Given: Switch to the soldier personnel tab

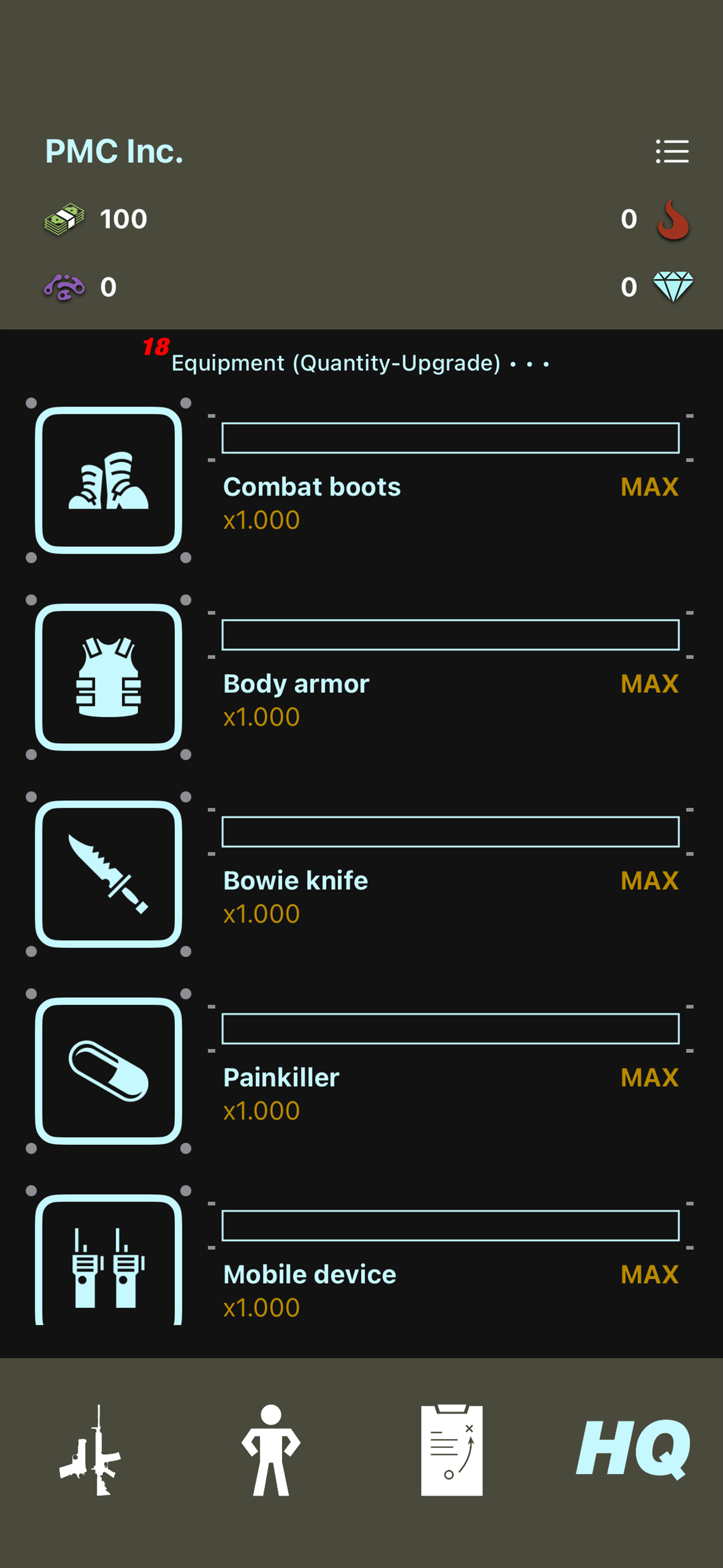Looking at the screenshot, I should tap(271, 1450).
